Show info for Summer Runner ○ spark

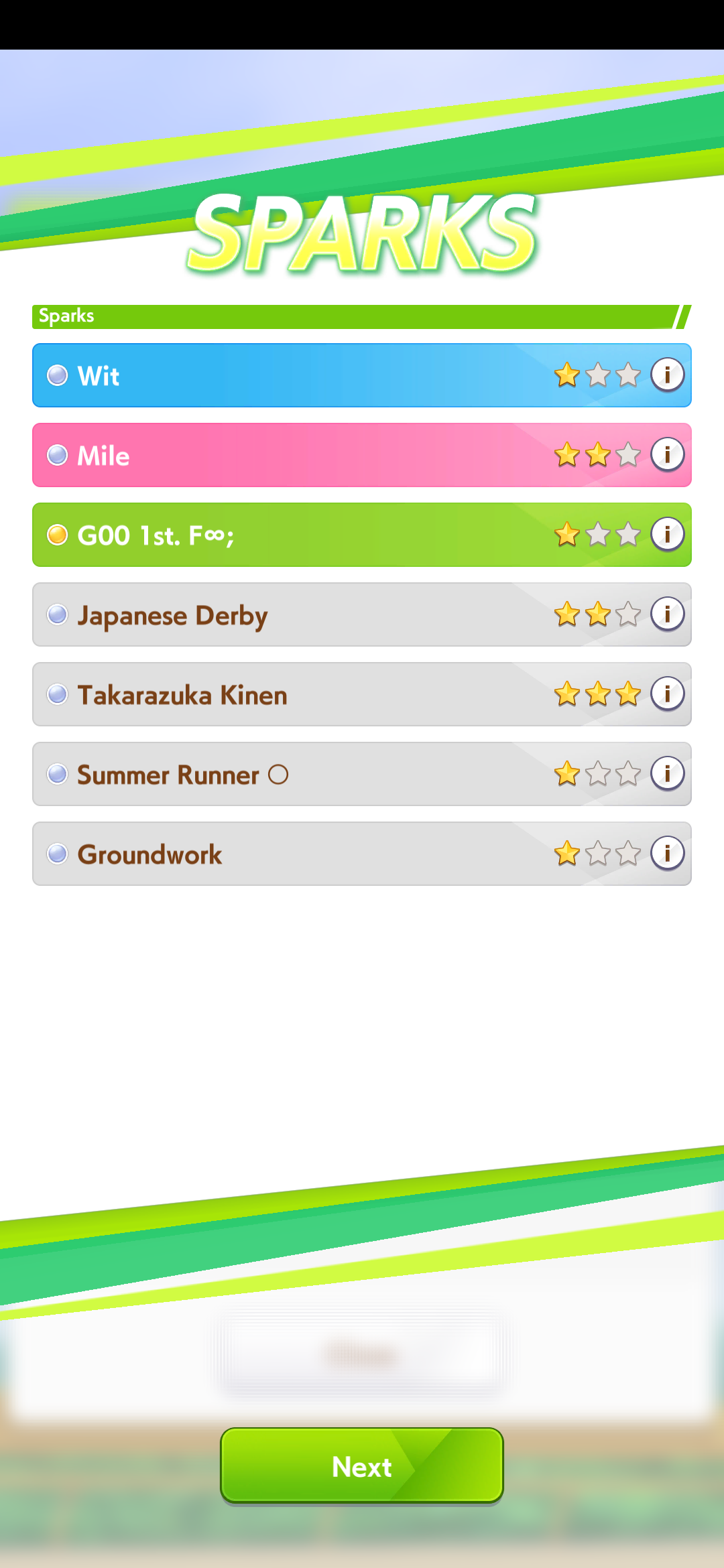pyautogui.click(x=667, y=773)
